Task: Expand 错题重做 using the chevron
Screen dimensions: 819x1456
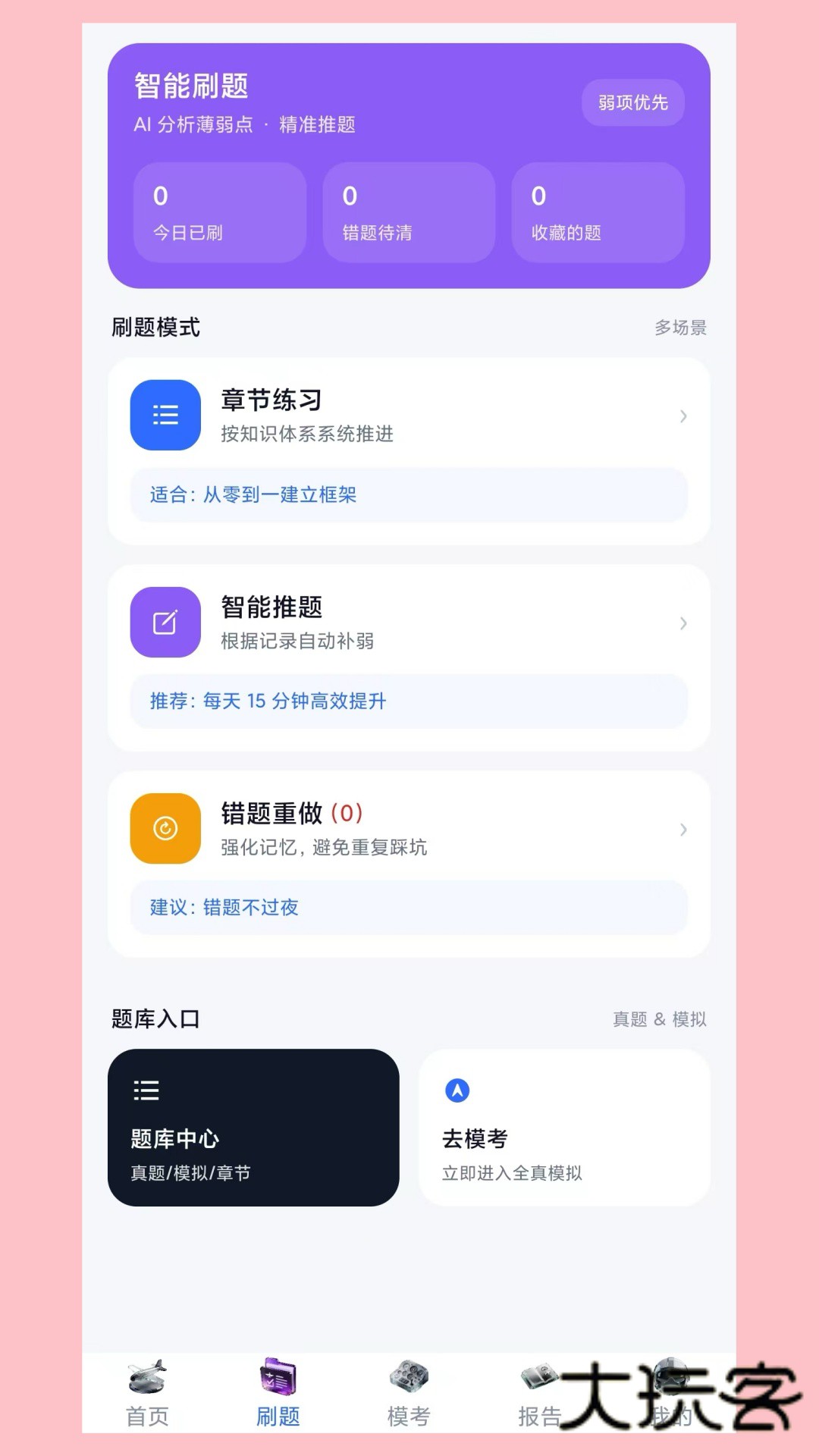Action: 683,829
